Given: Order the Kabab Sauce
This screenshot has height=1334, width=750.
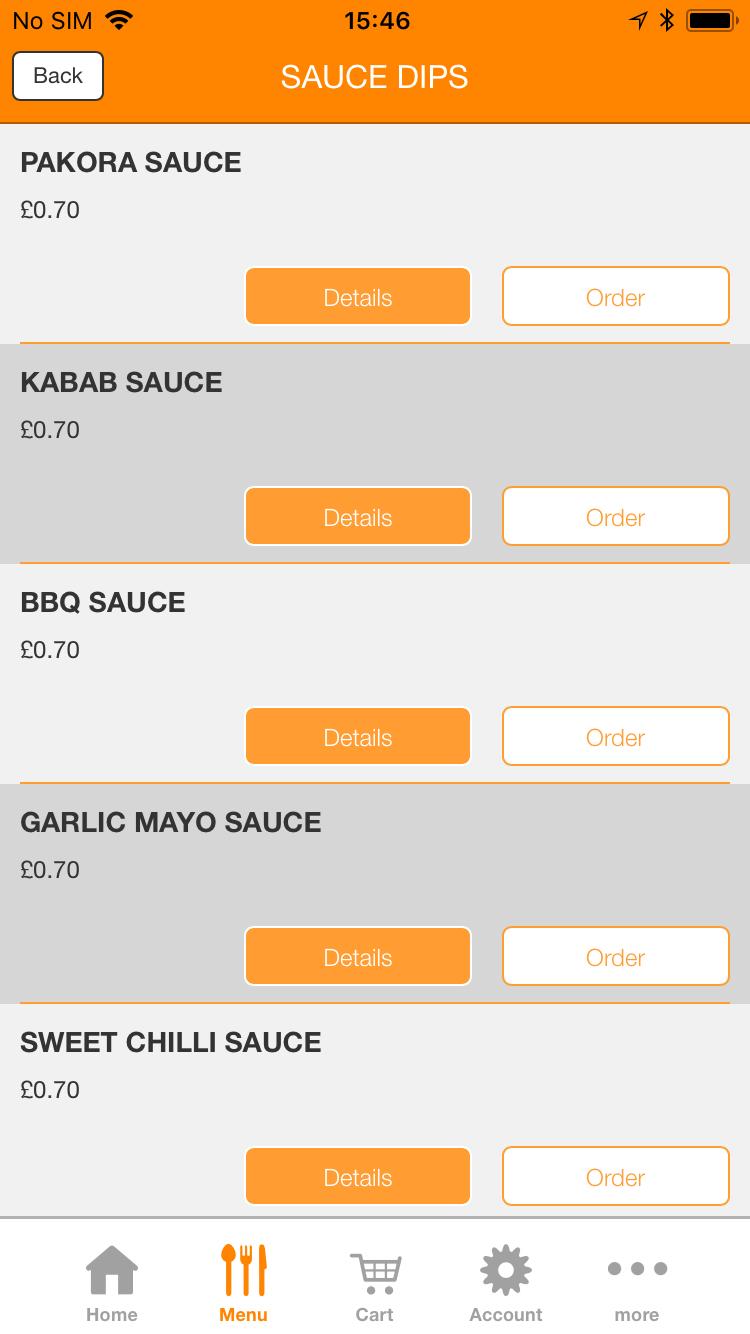Looking at the screenshot, I should click(616, 516).
